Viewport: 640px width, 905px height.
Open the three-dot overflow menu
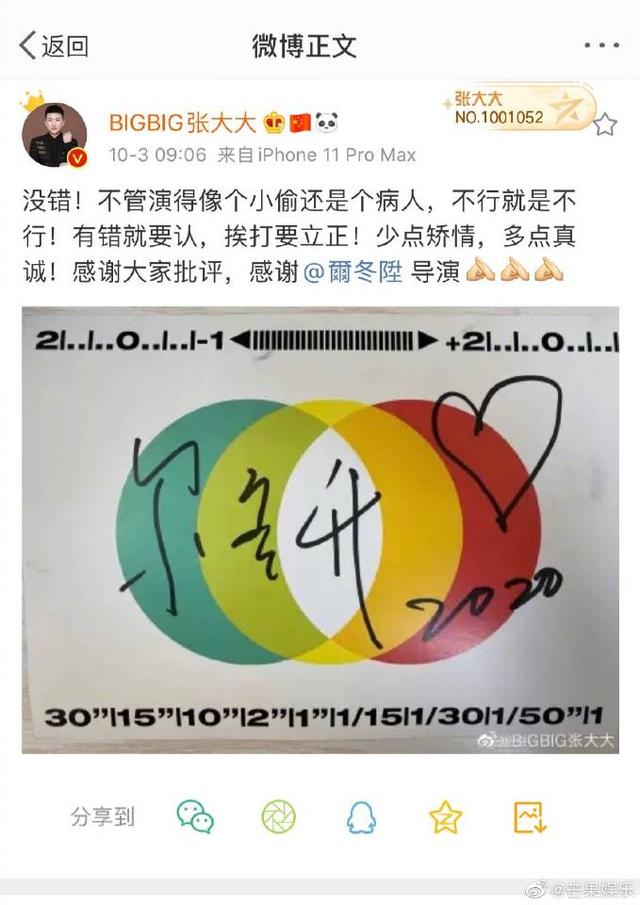pyautogui.click(x=602, y=45)
